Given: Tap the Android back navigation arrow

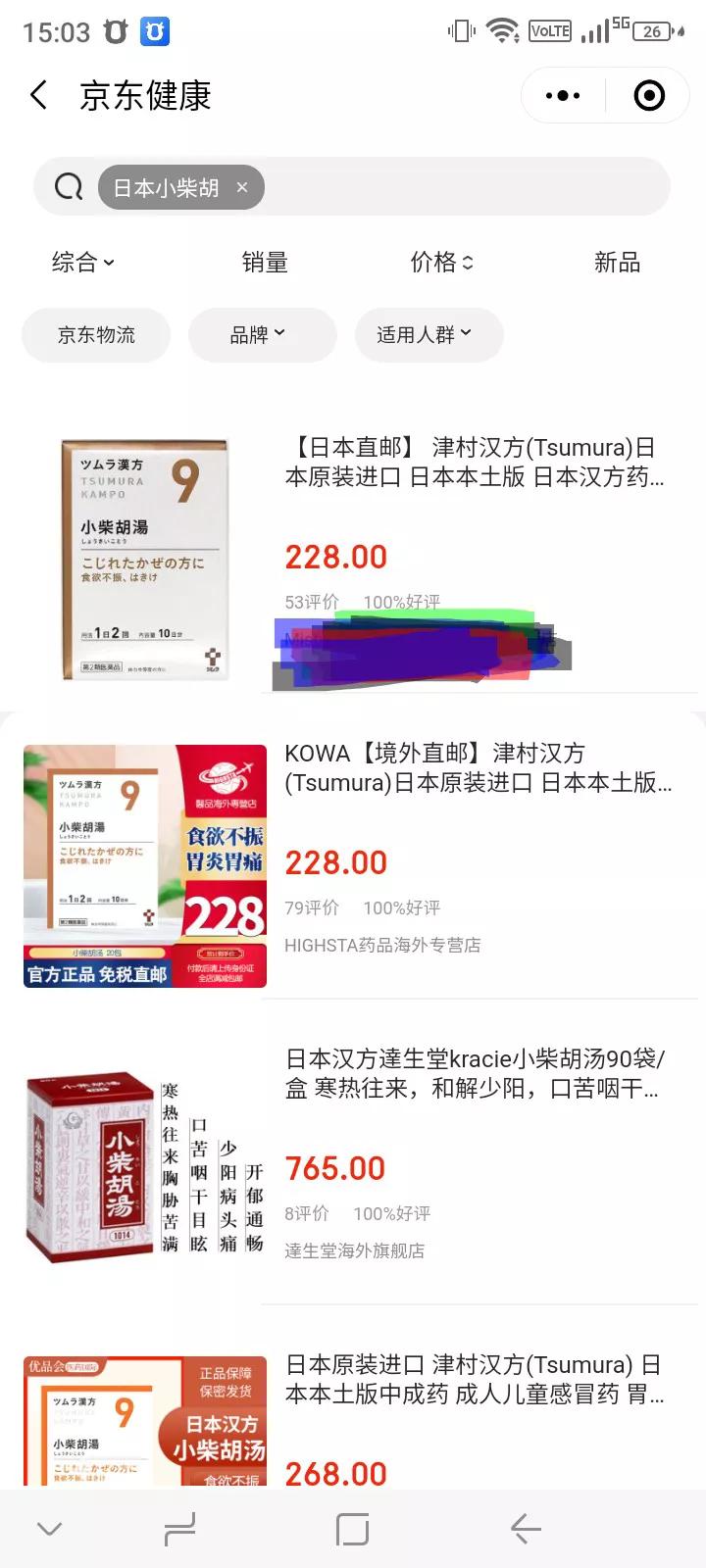Looking at the screenshot, I should pos(525,1527).
